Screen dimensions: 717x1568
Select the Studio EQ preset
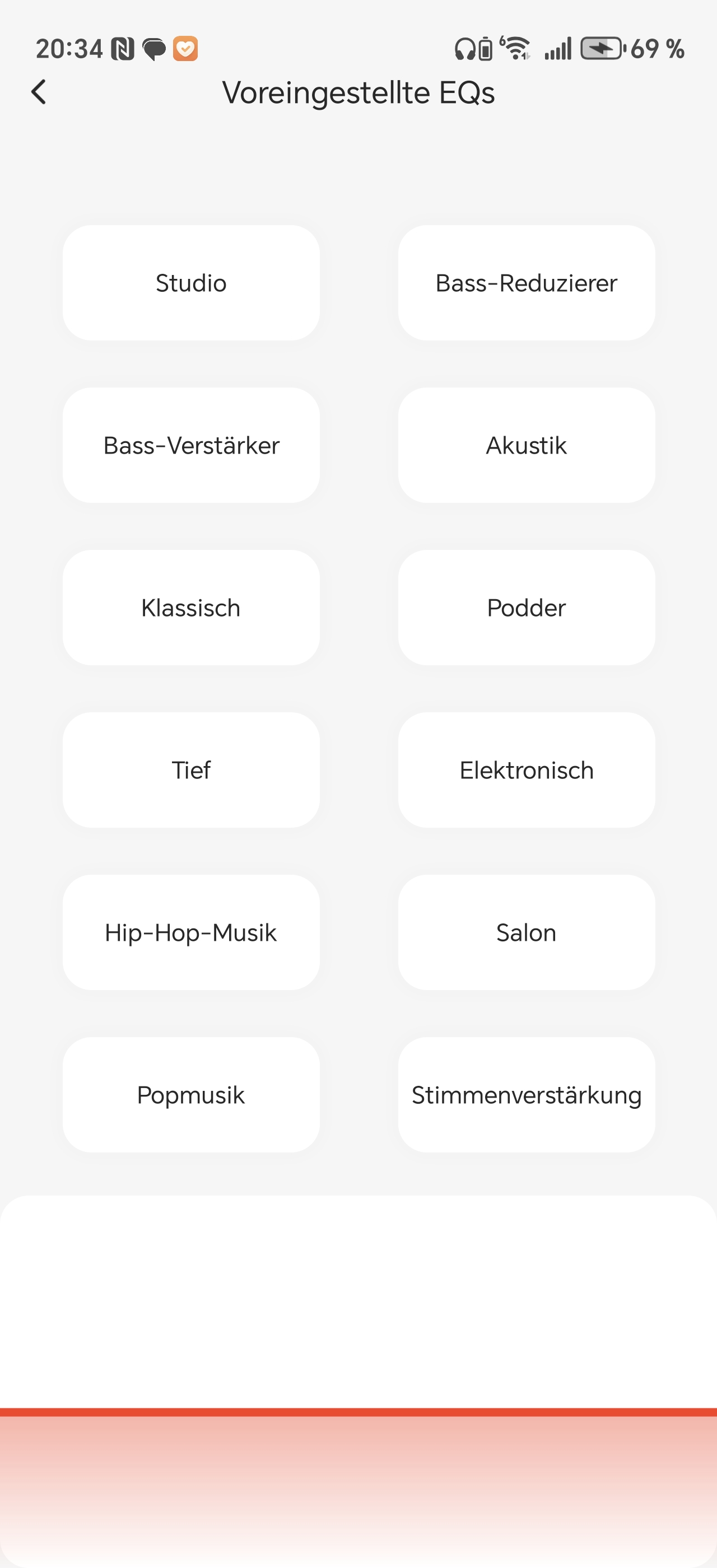click(191, 283)
